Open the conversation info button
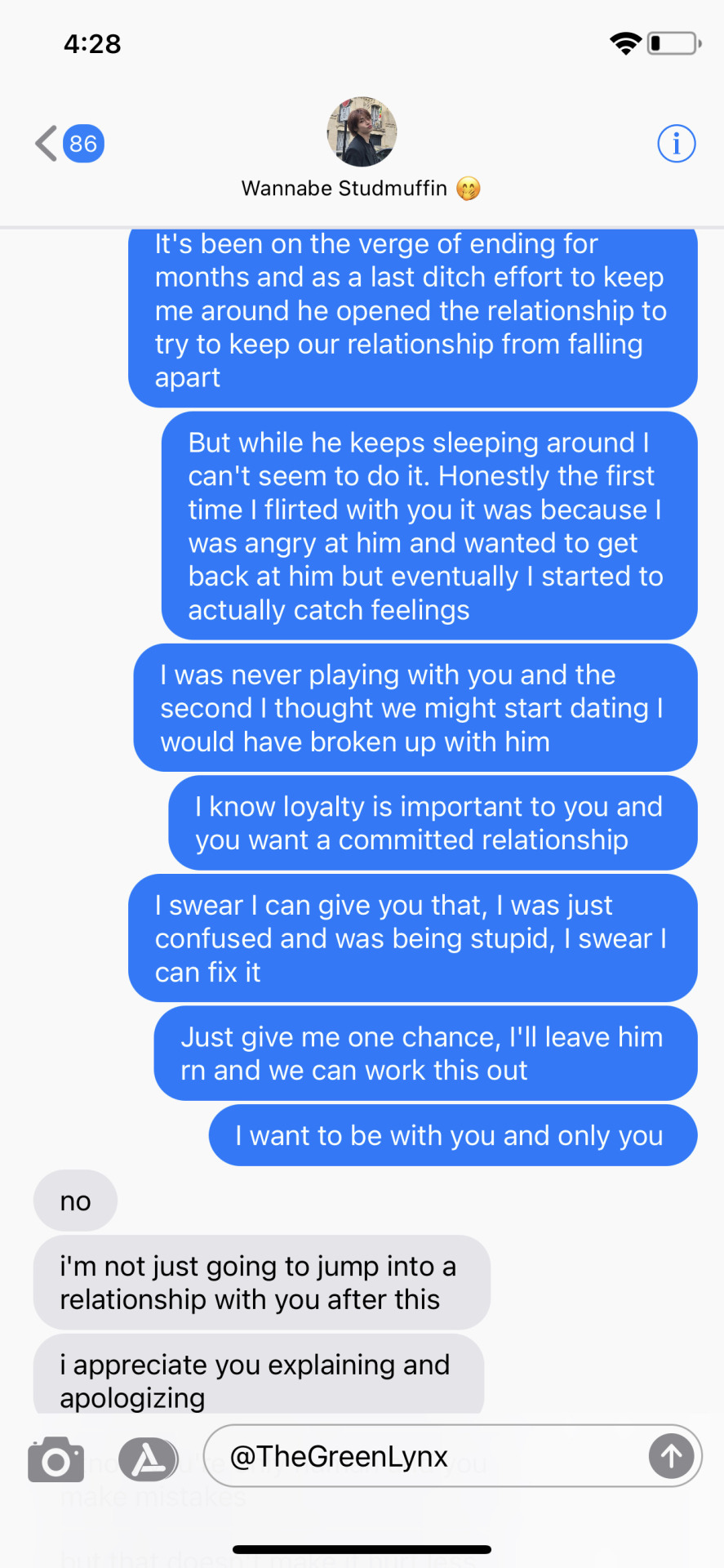Viewport: 724px width, 1568px height. click(676, 144)
